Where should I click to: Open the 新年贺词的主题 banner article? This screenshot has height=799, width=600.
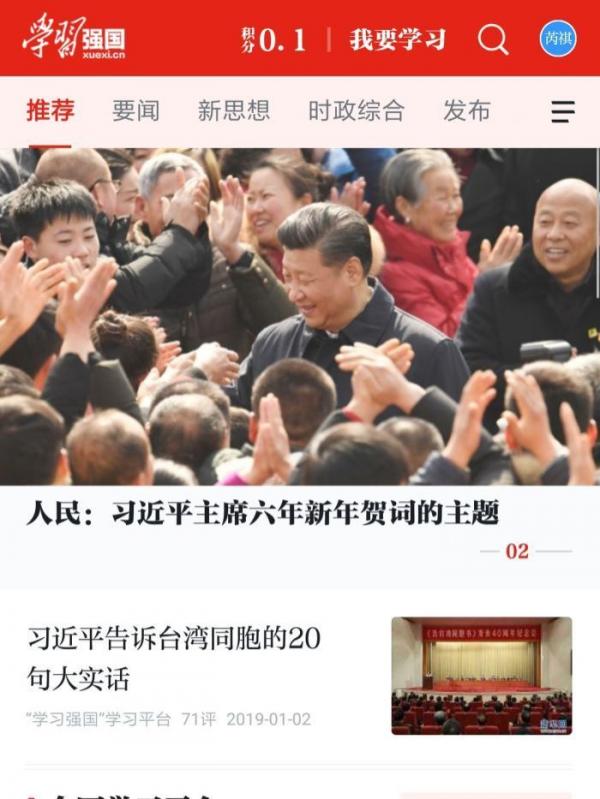pos(262,514)
